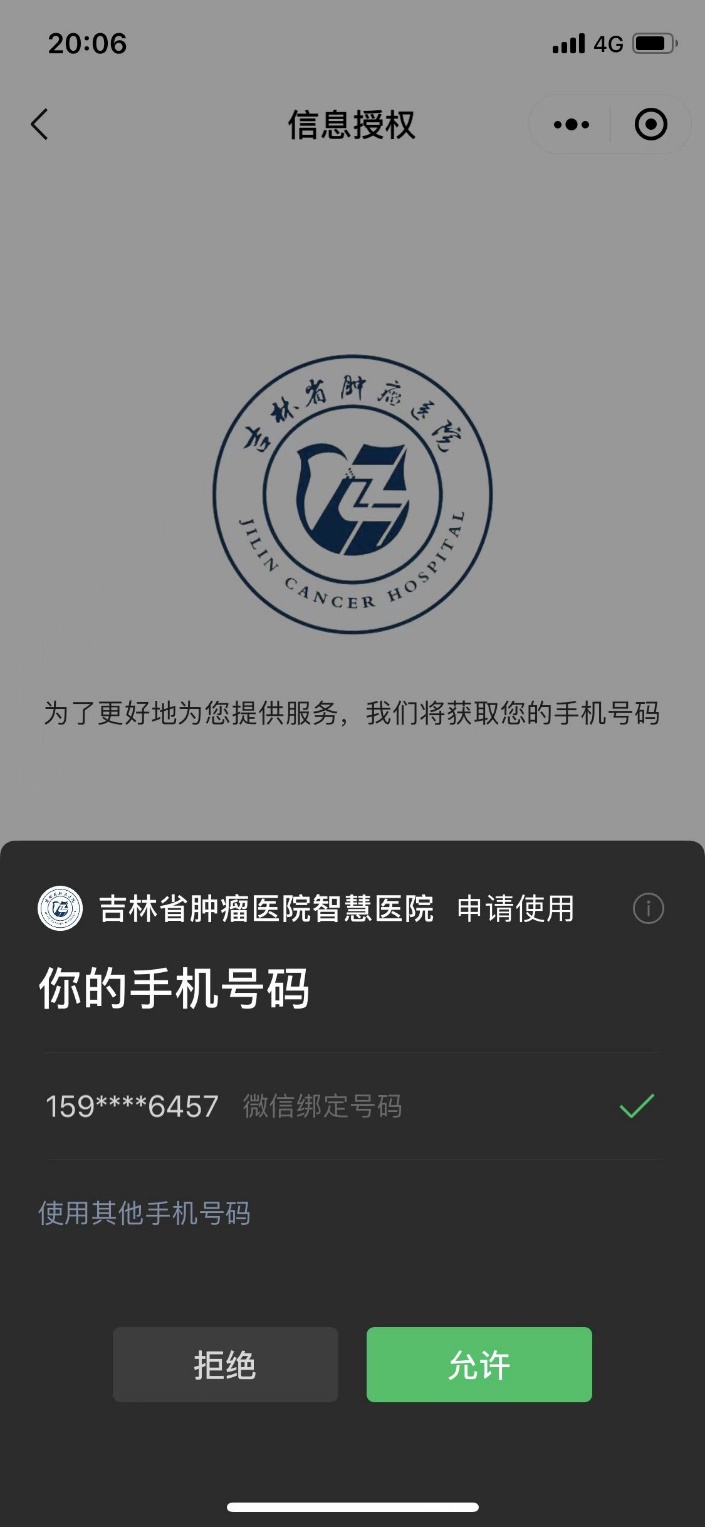Screen dimensions: 705x1527
Task: Choose 使用其他手机号码 to use another number
Action: tap(144, 1214)
